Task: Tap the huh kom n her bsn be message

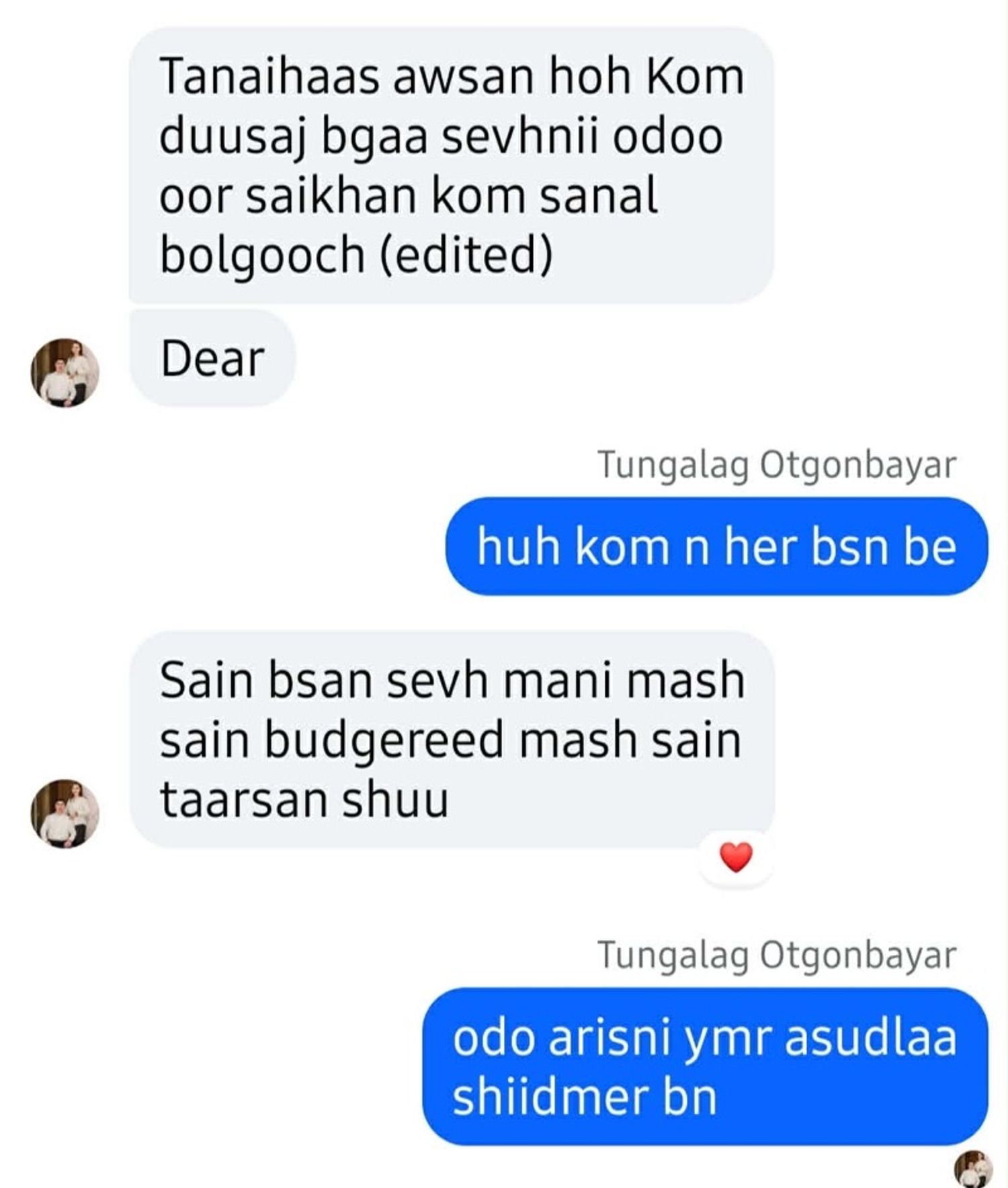Action: (716, 546)
